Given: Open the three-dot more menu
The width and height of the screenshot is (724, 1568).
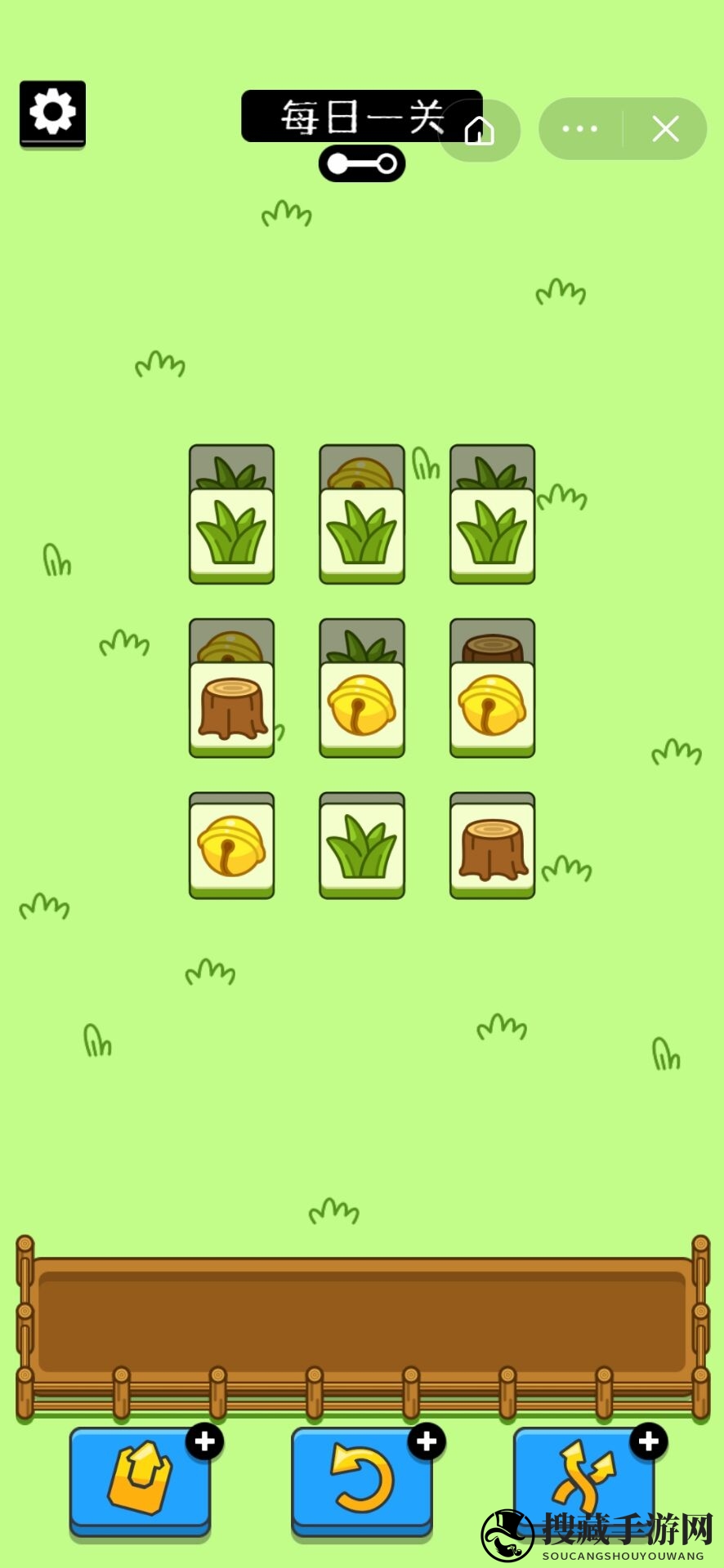Looking at the screenshot, I should point(580,128).
